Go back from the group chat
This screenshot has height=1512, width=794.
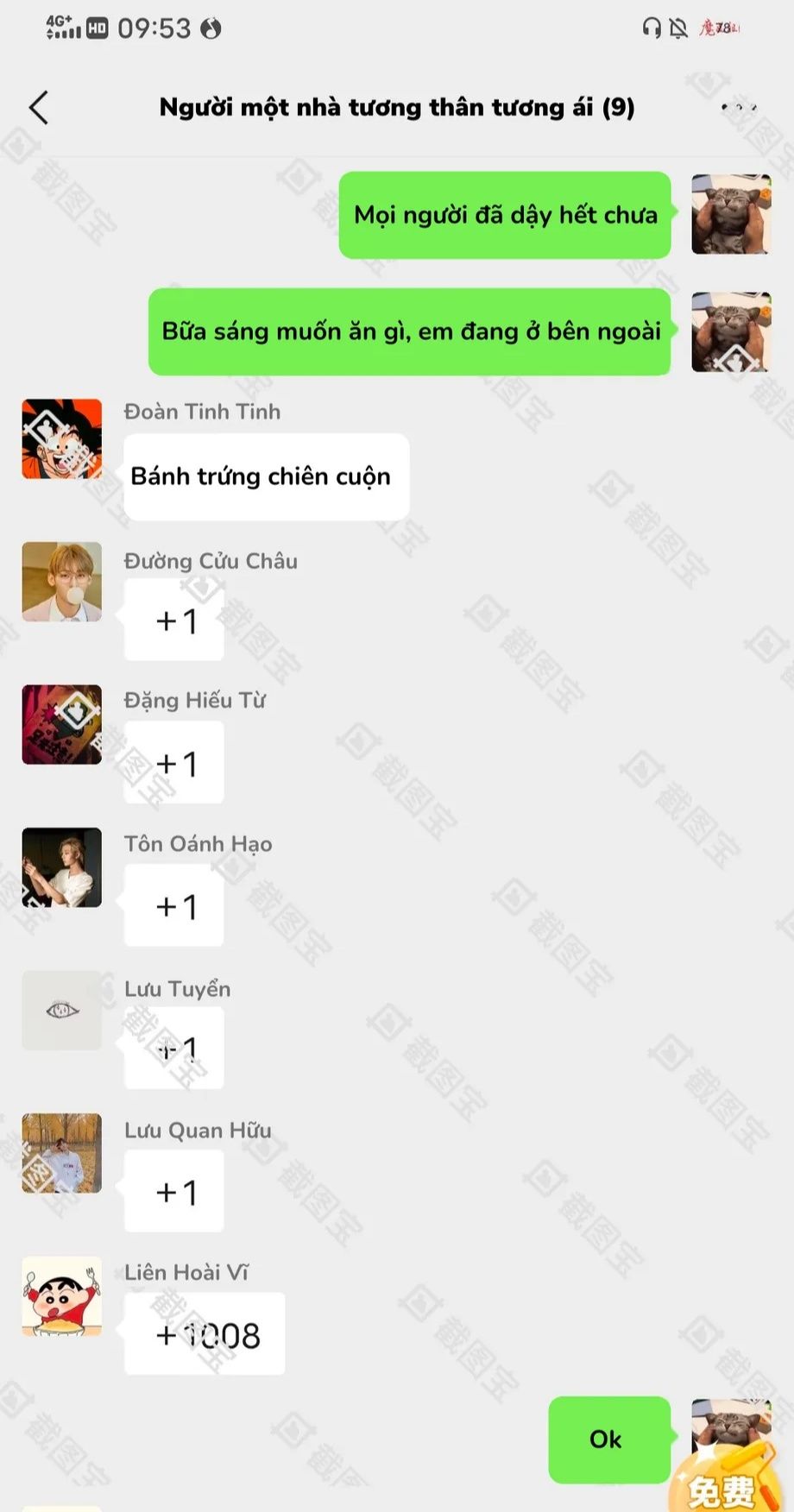(39, 108)
